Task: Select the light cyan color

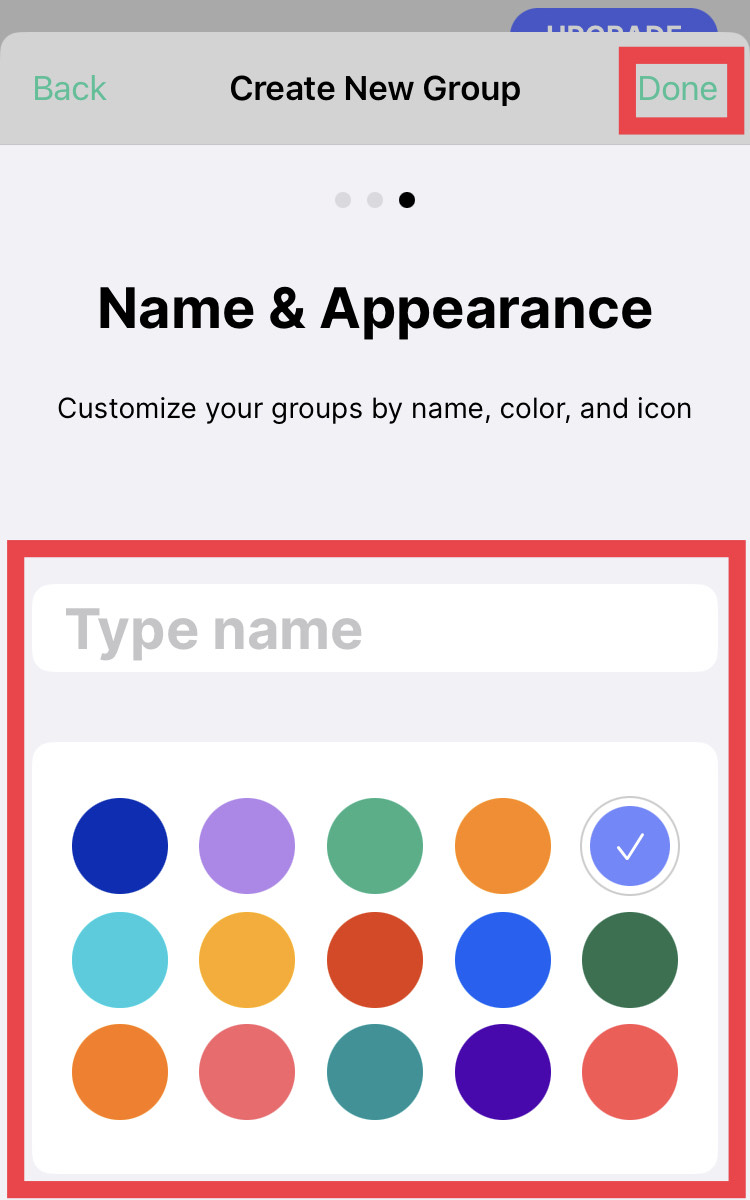Action: [x=120, y=960]
